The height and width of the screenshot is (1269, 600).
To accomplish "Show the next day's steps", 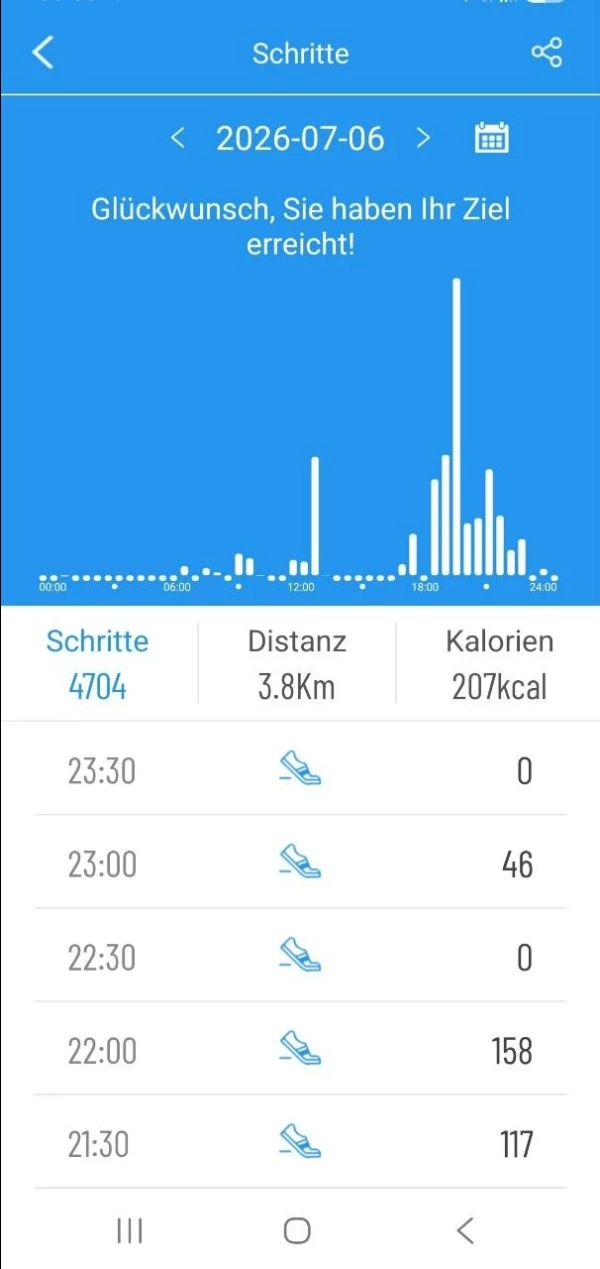I will coord(423,138).
